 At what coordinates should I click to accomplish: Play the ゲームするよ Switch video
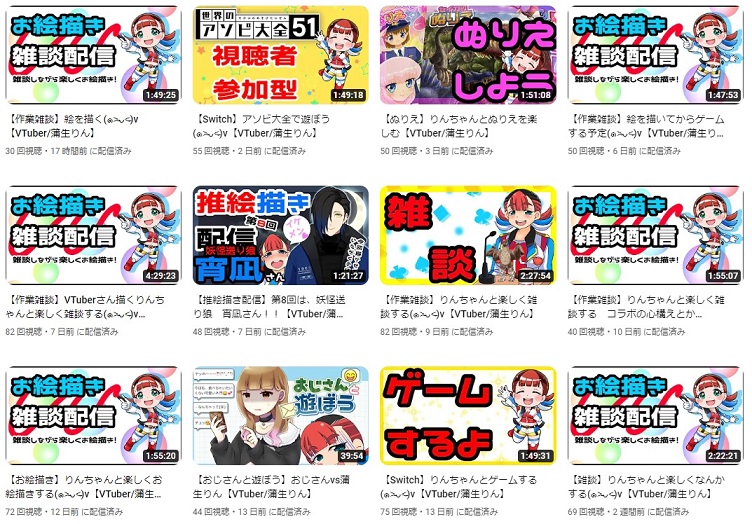467,415
